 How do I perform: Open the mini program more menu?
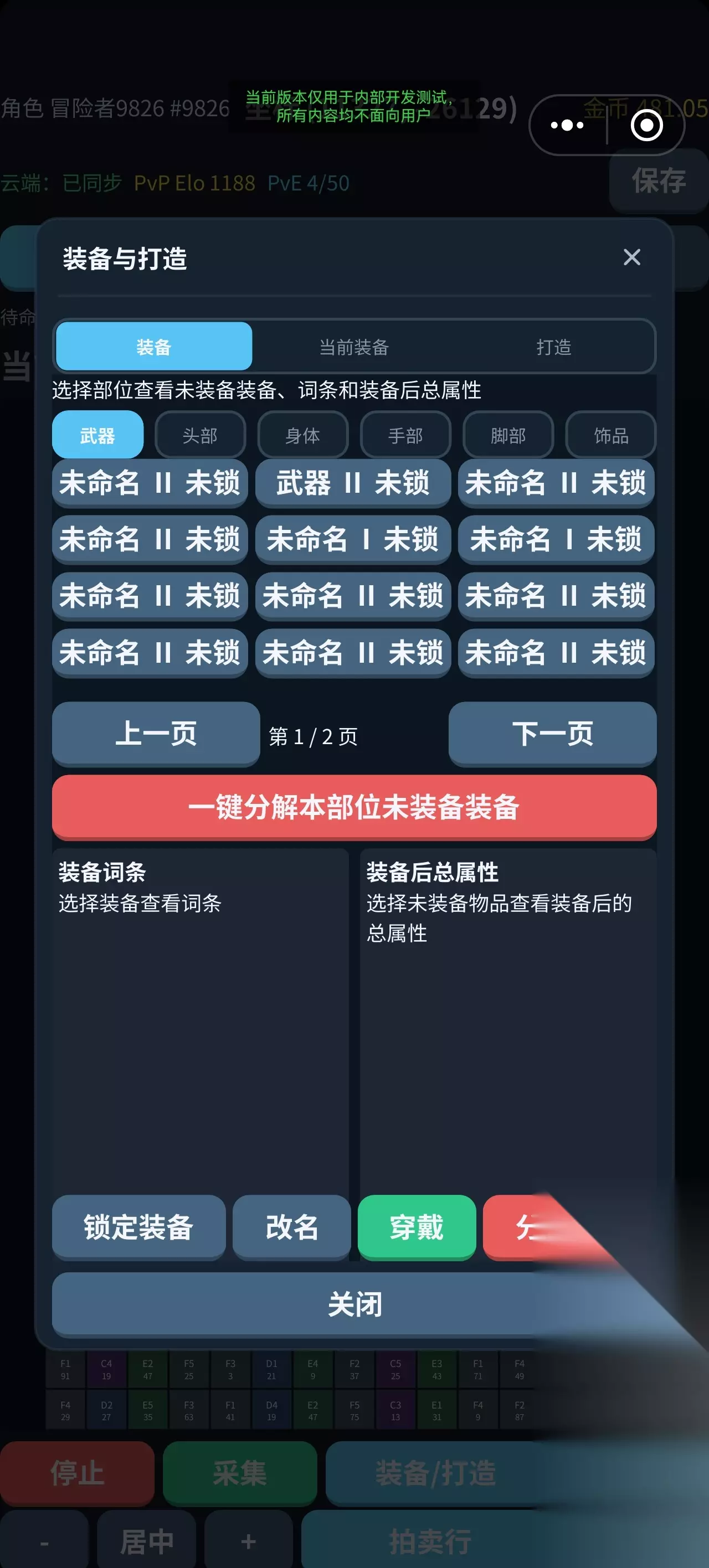click(x=567, y=125)
